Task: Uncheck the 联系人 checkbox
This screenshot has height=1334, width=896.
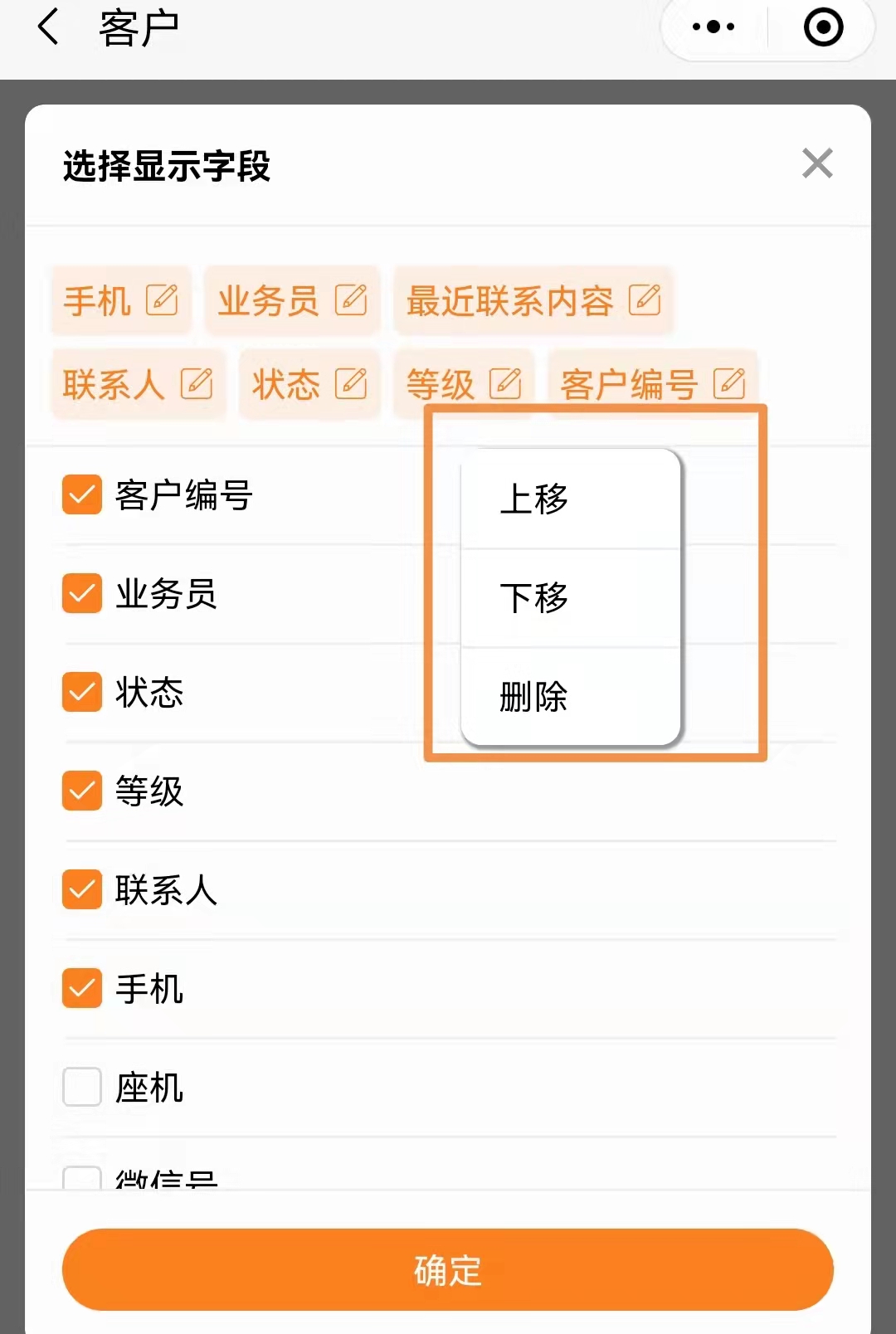Action: pyautogui.click(x=82, y=890)
